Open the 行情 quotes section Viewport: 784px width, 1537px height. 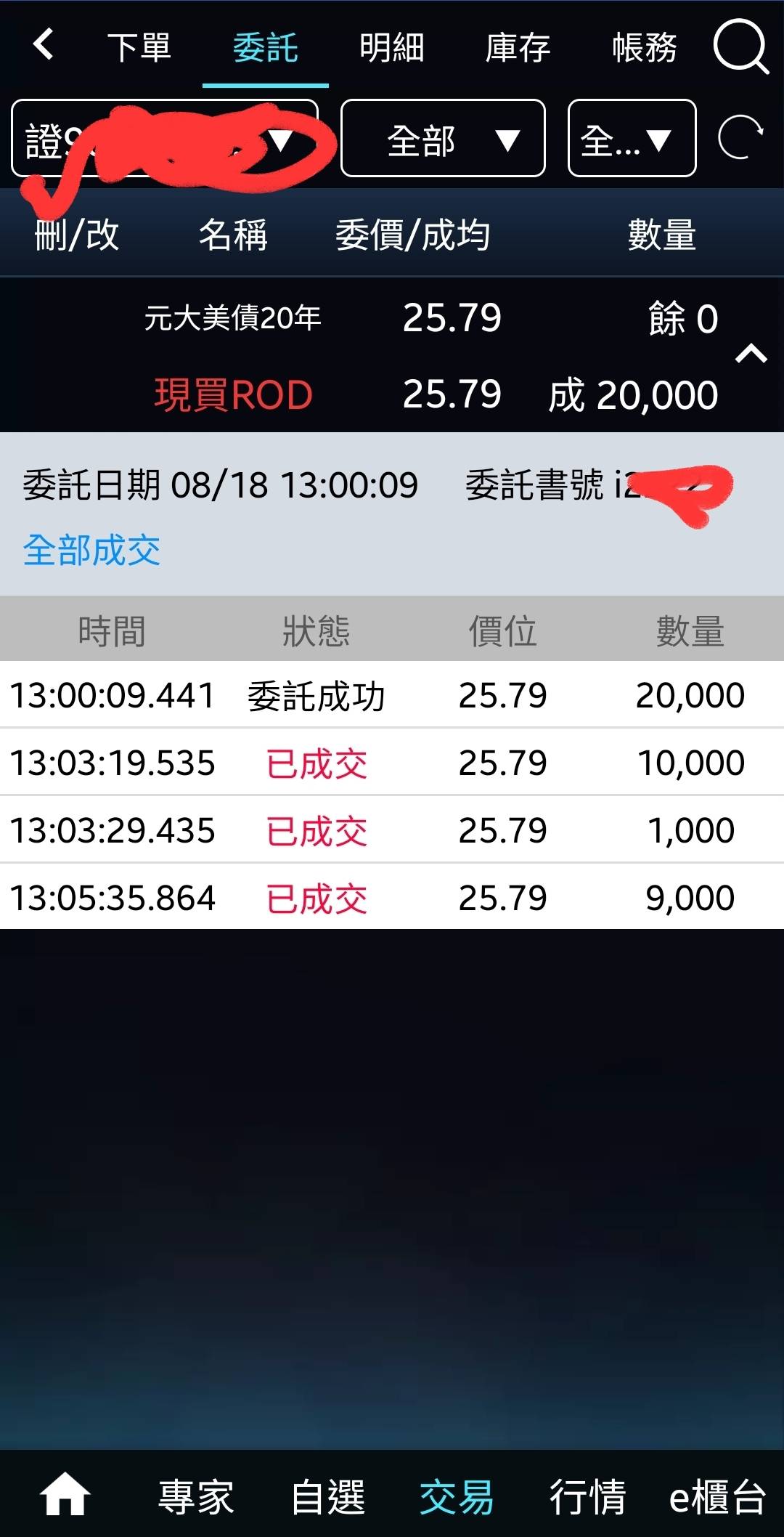(587, 1496)
